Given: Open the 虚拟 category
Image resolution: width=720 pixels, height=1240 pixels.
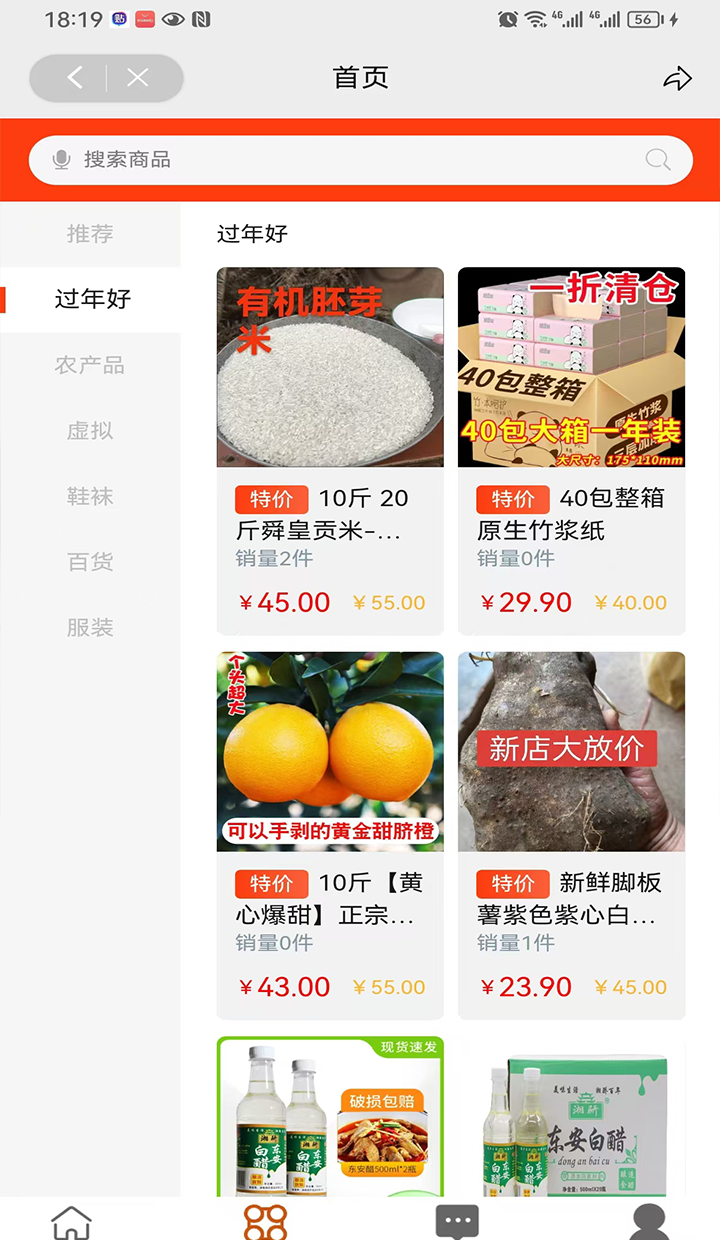Looking at the screenshot, I should [90, 431].
